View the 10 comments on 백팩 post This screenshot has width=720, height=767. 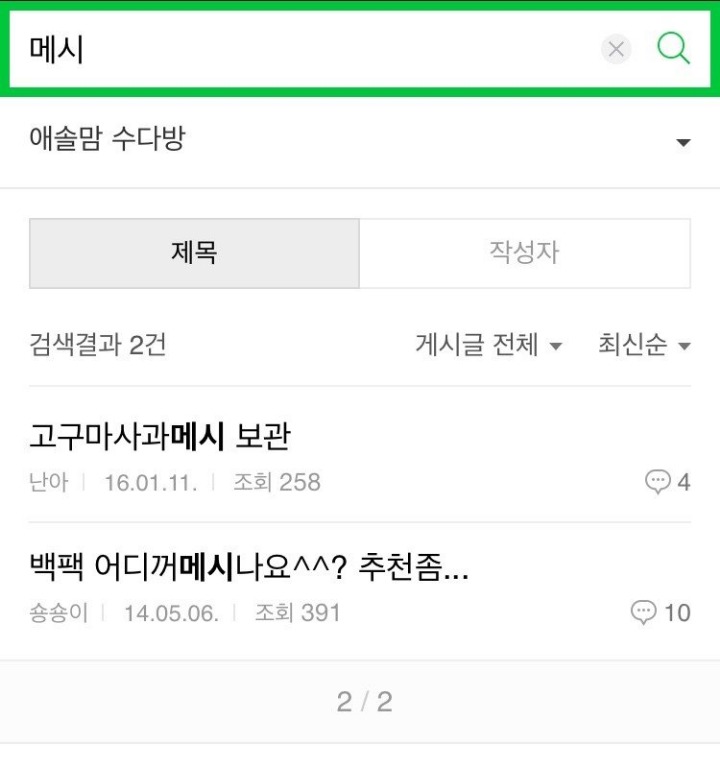pos(661,612)
